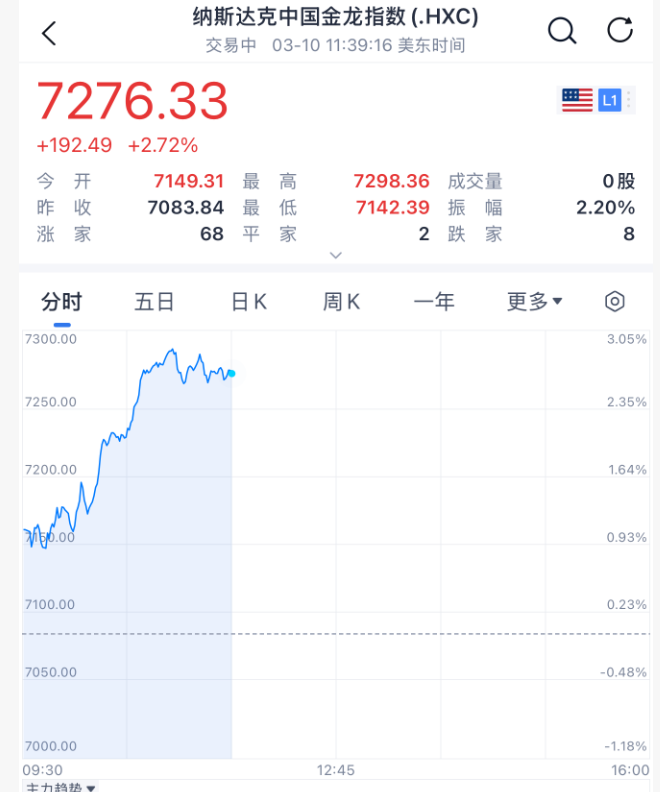Expand the quote details chevron

[336, 255]
